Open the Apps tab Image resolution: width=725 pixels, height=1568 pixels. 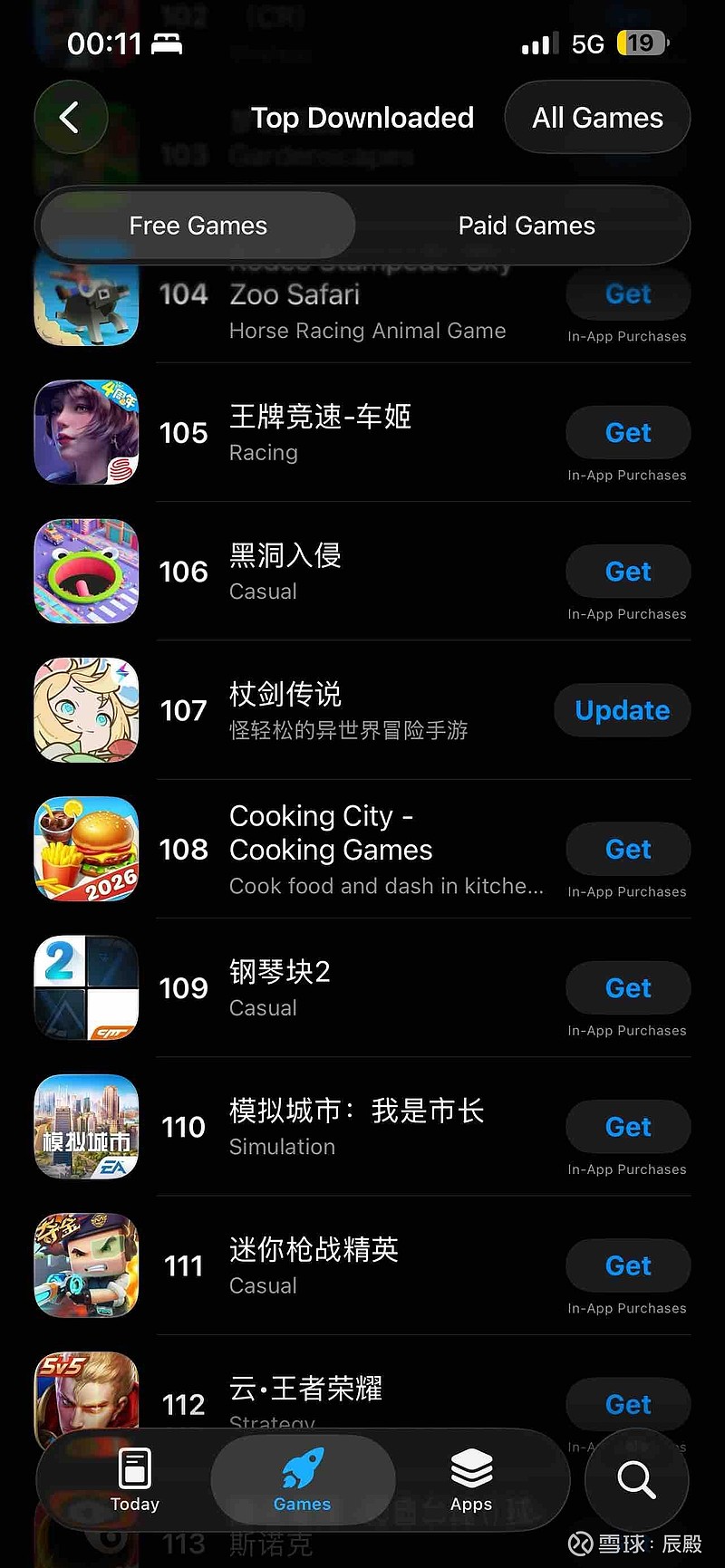pyautogui.click(x=470, y=1480)
